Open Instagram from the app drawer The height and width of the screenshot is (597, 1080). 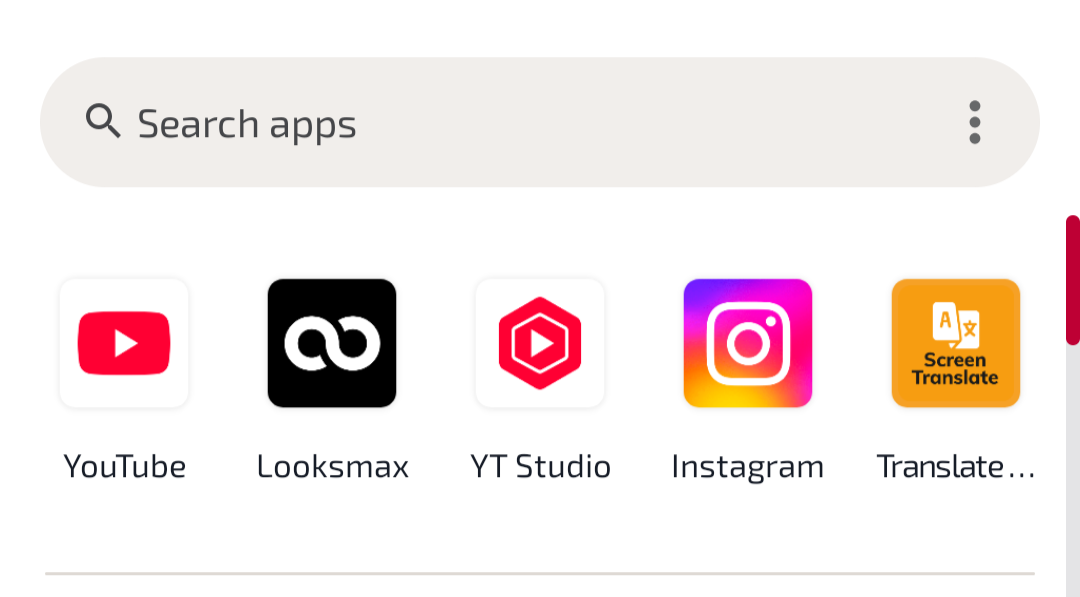[748, 343]
